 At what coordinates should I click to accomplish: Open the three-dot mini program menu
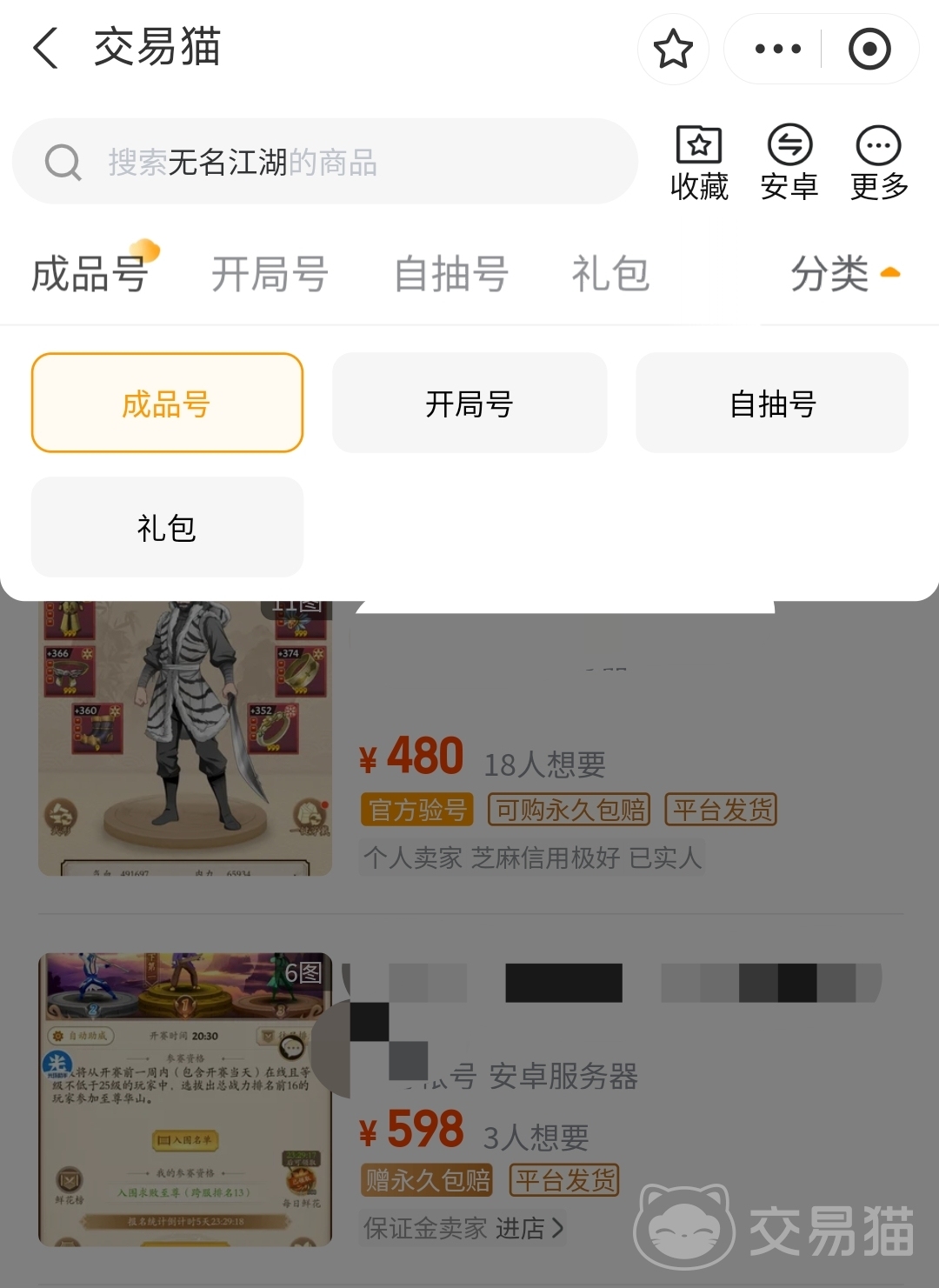click(x=777, y=49)
